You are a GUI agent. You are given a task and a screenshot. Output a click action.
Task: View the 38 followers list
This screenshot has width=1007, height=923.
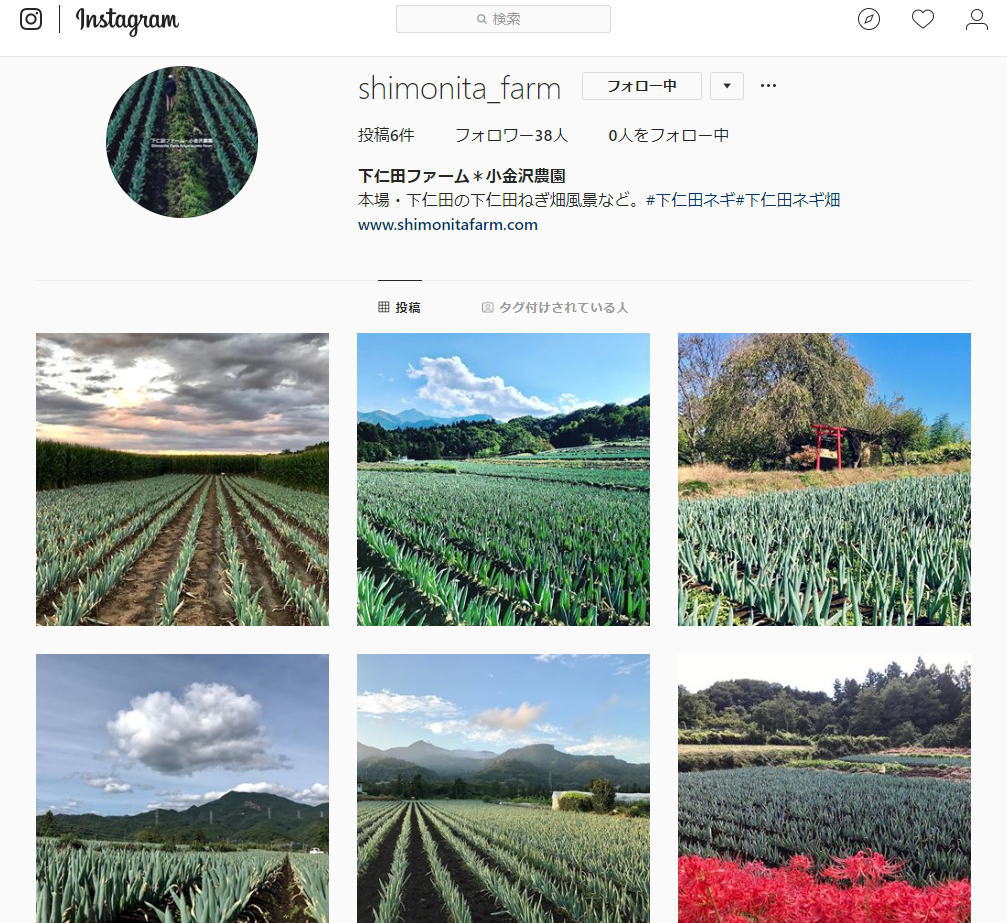[511, 135]
